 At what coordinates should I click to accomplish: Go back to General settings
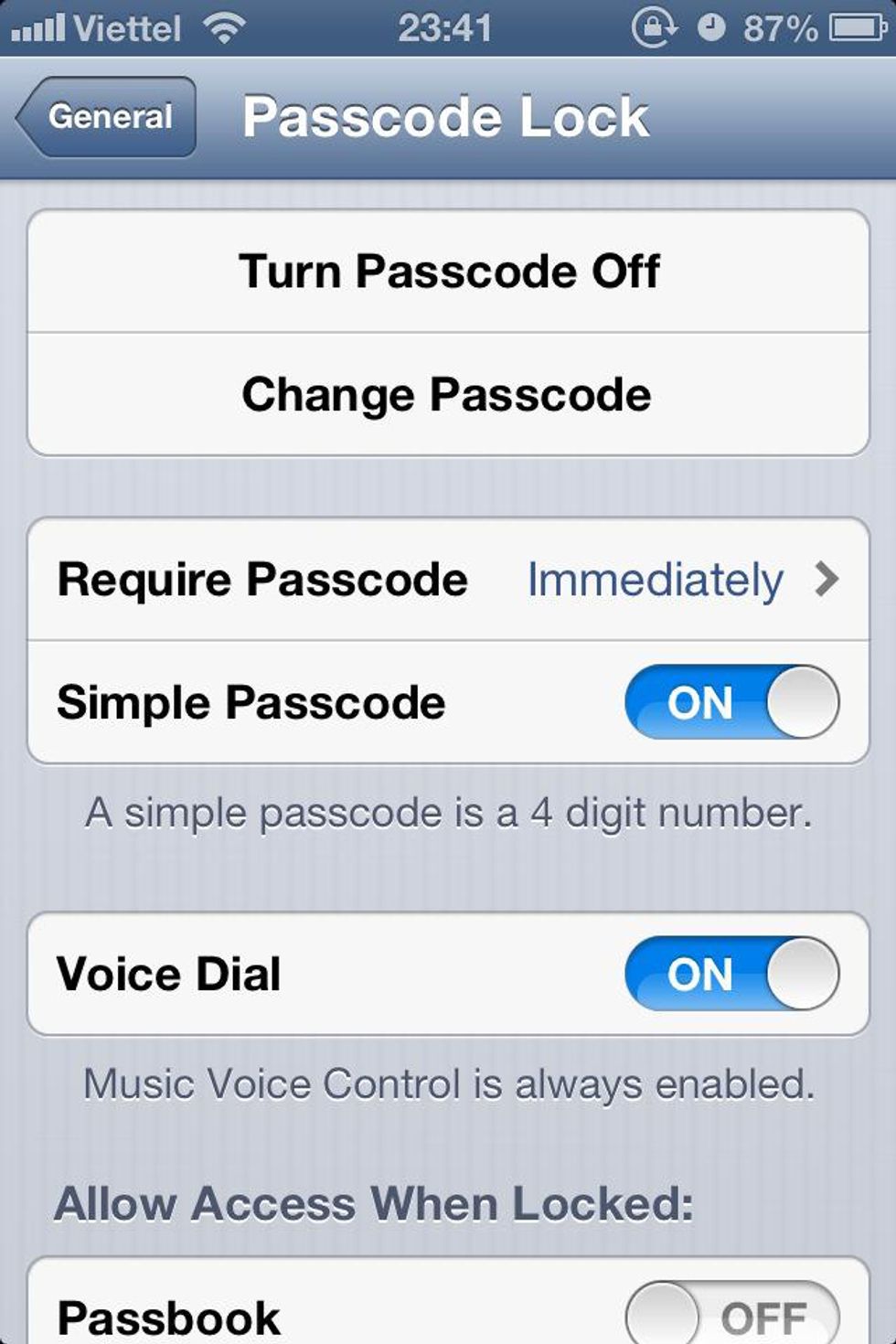tap(108, 117)
